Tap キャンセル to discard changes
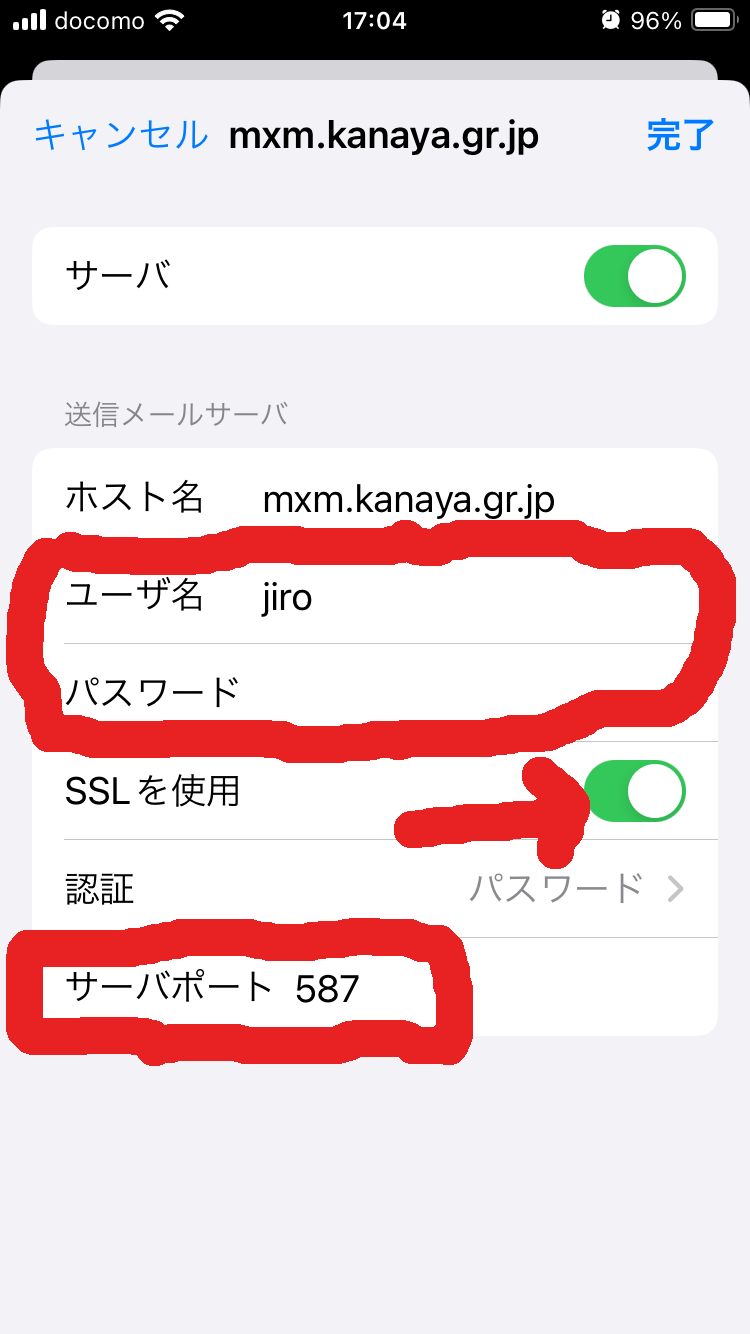This screenshot has width=750, height=1334. [x=121, y=135]
